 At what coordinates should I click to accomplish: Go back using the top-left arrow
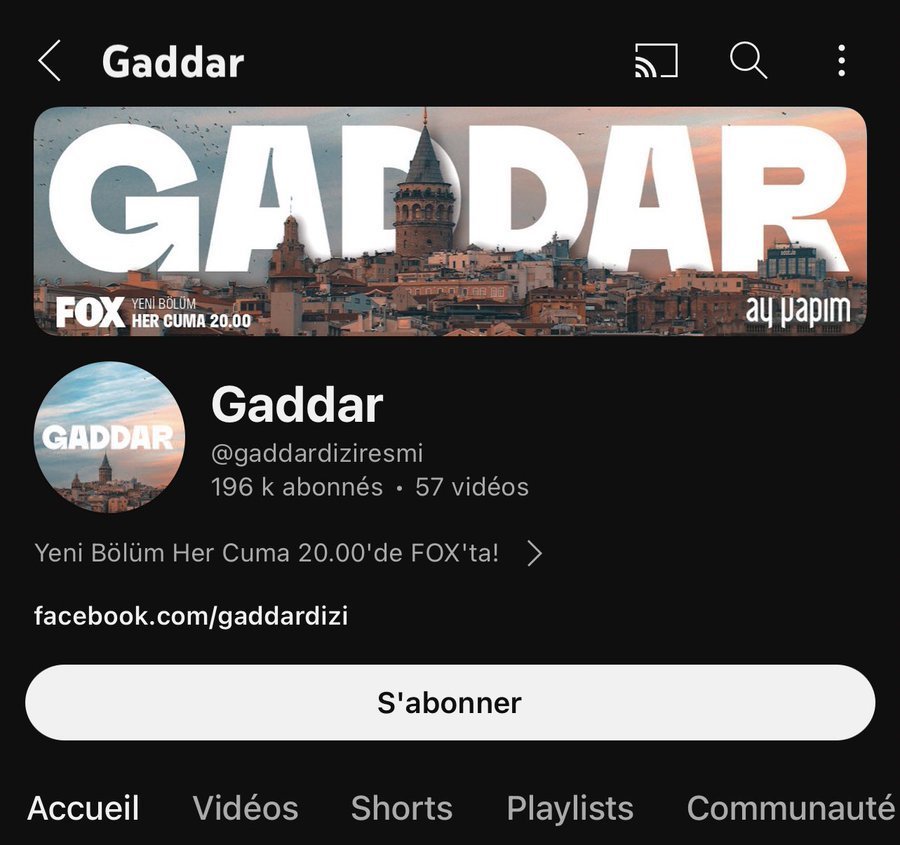point(49,61)
